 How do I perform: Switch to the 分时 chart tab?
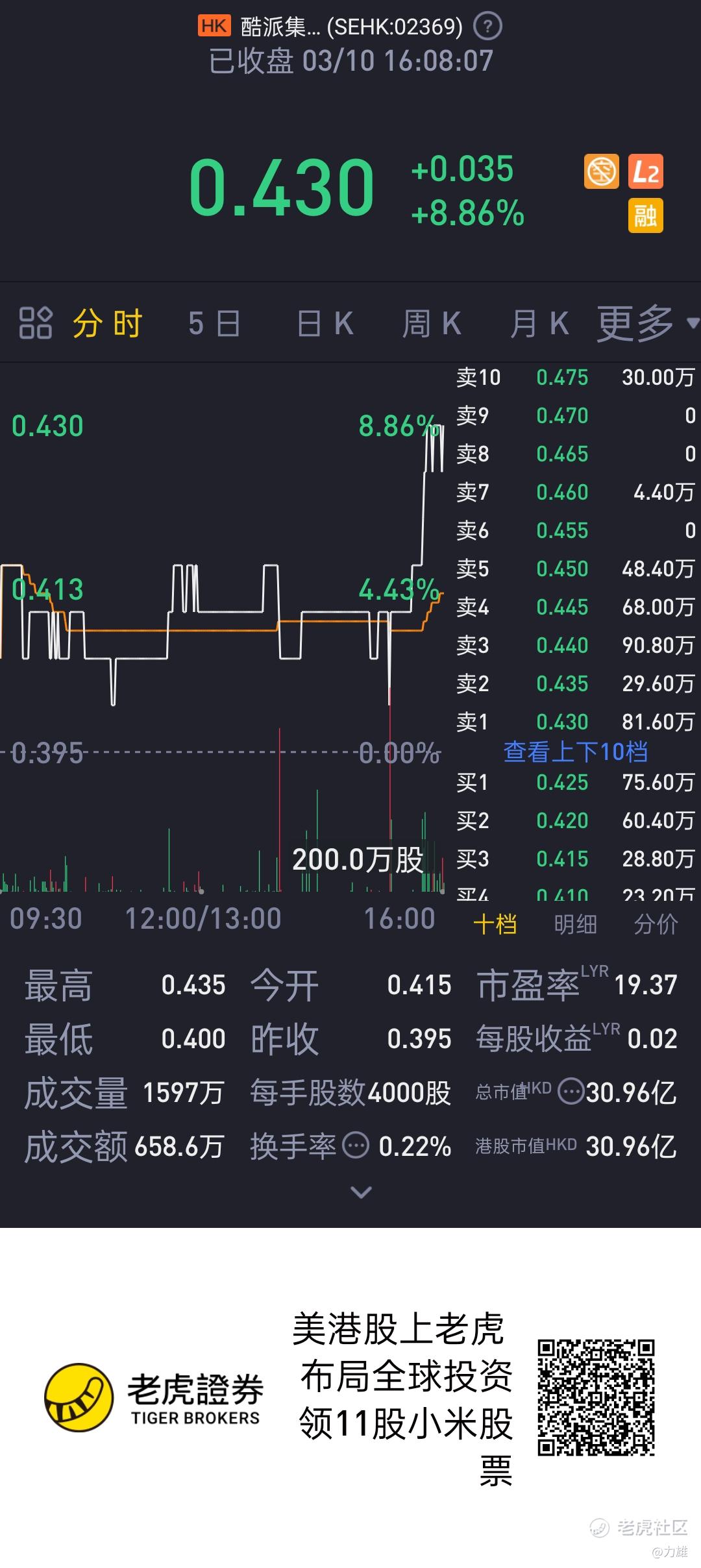point(107,323)
